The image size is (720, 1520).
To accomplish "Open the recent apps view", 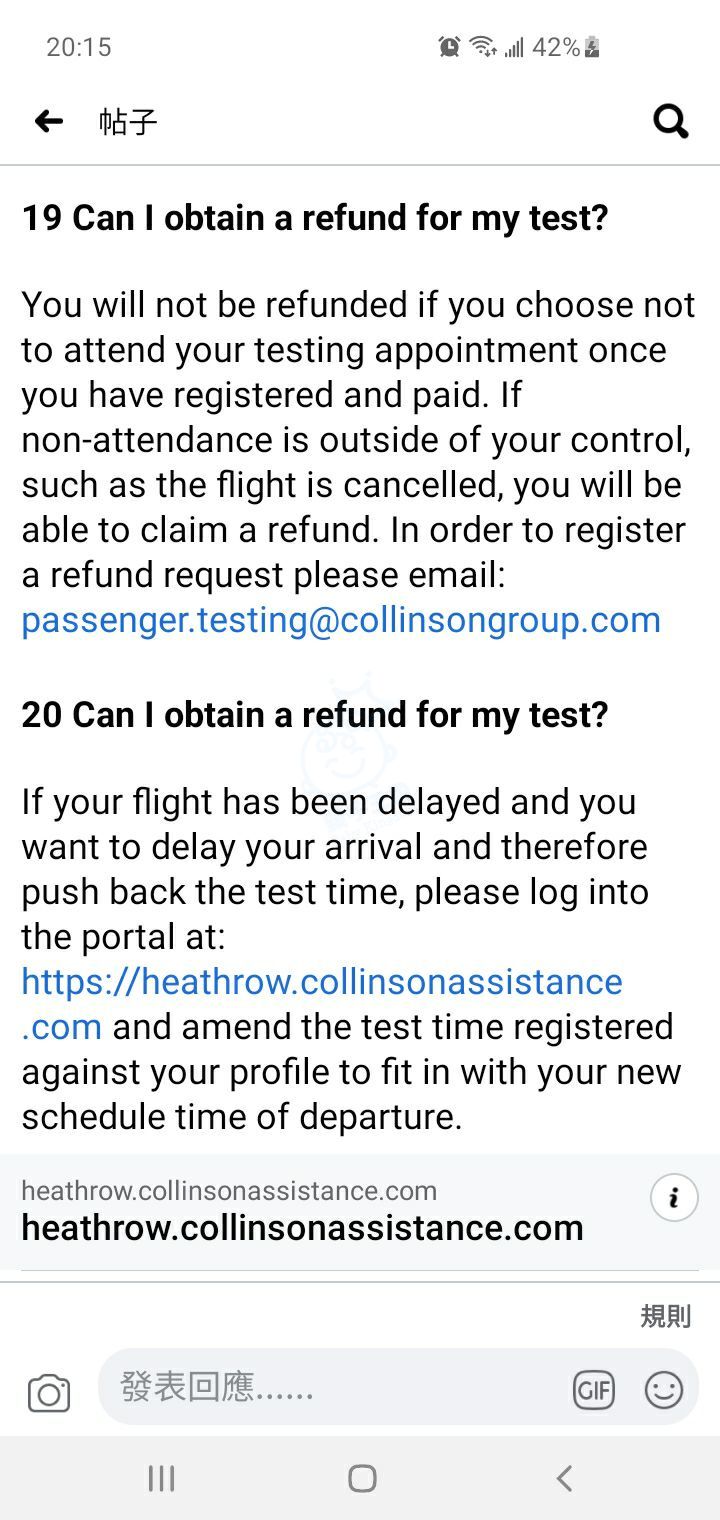I will click(161, 1478).
